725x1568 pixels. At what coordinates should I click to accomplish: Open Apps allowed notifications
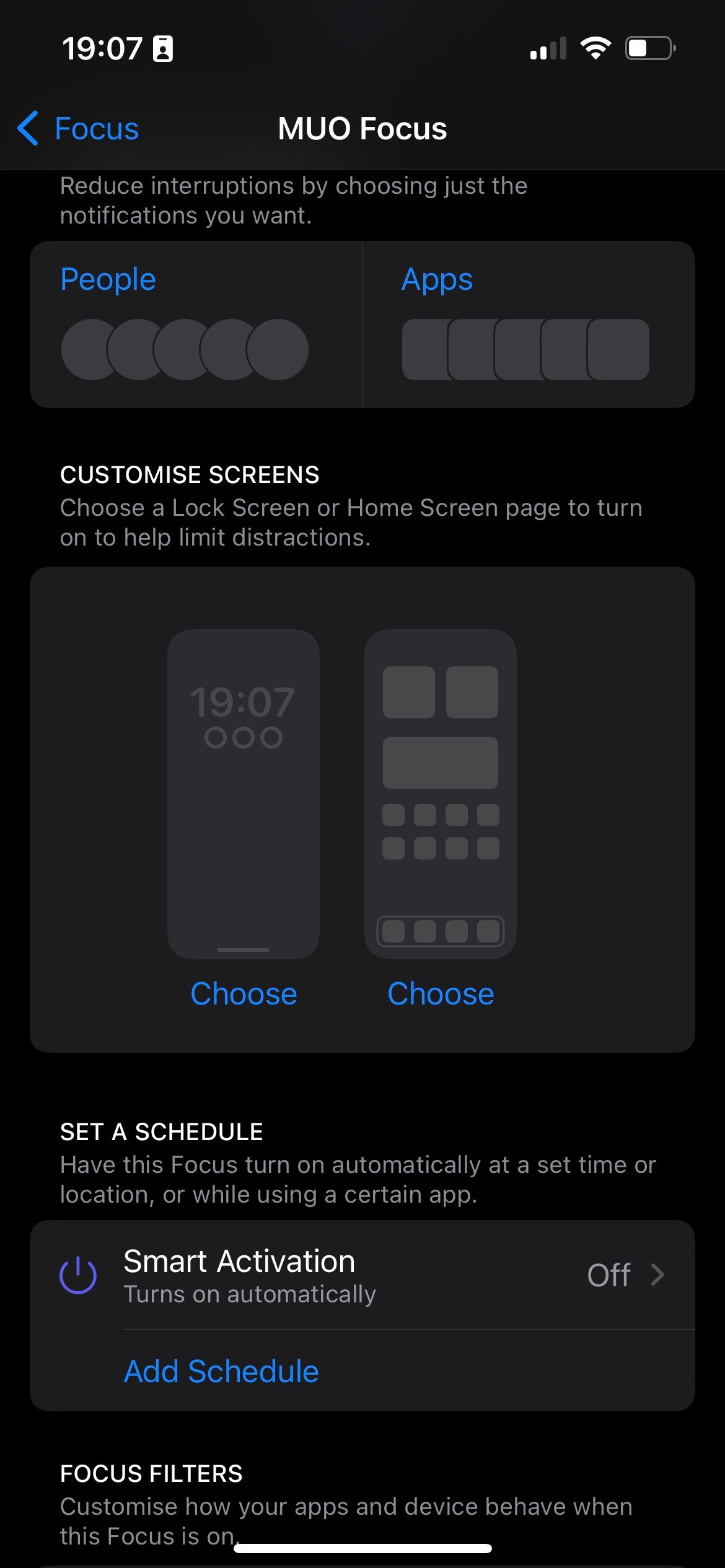click(528, 324)
